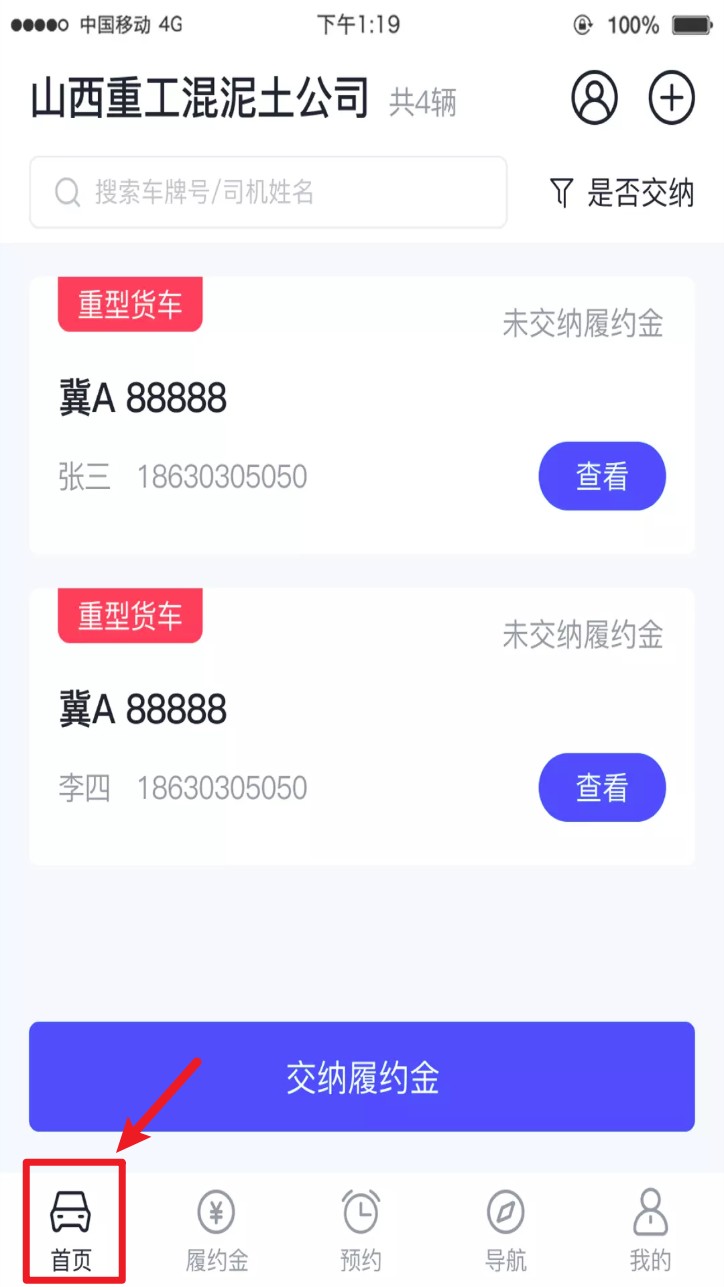Add a new vehicle with plus icon
Viewport: 724px width, 1287px height.
click(671, 98)
